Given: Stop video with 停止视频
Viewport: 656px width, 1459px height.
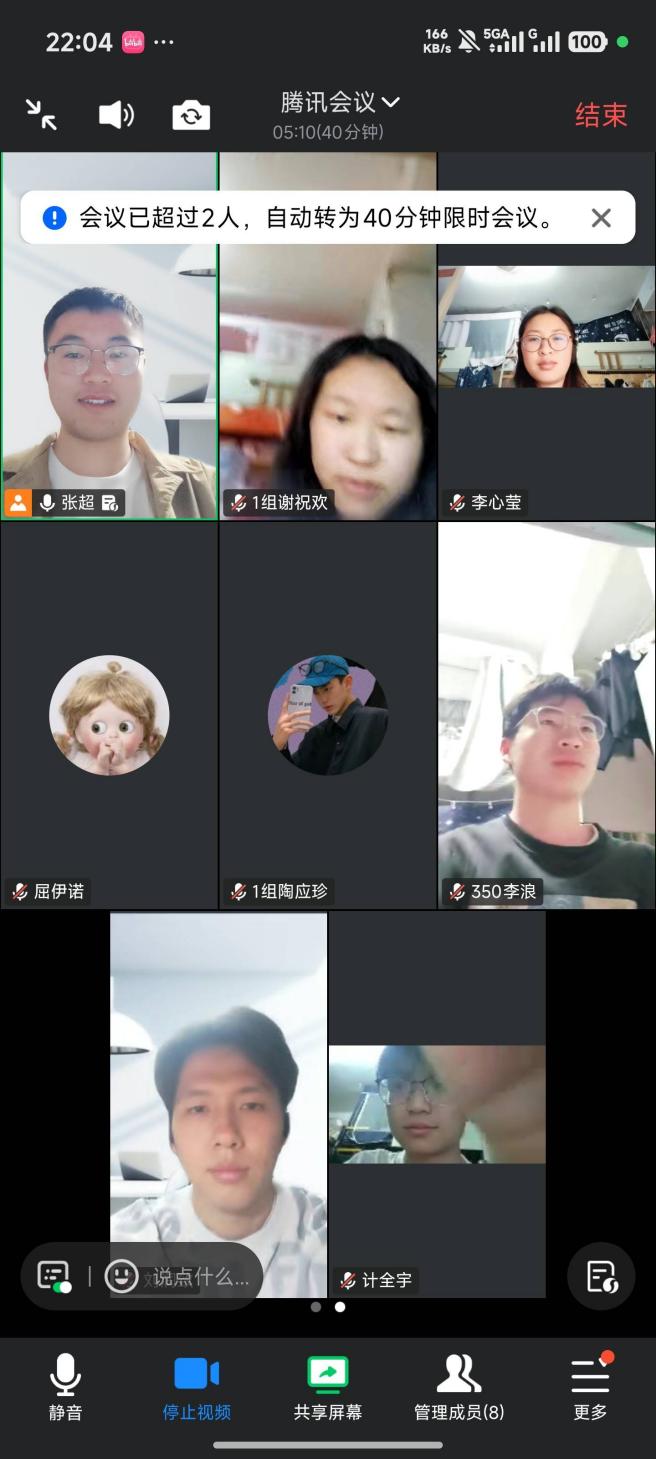Looking at the screenshot, I should click(x=197, y=1387).
